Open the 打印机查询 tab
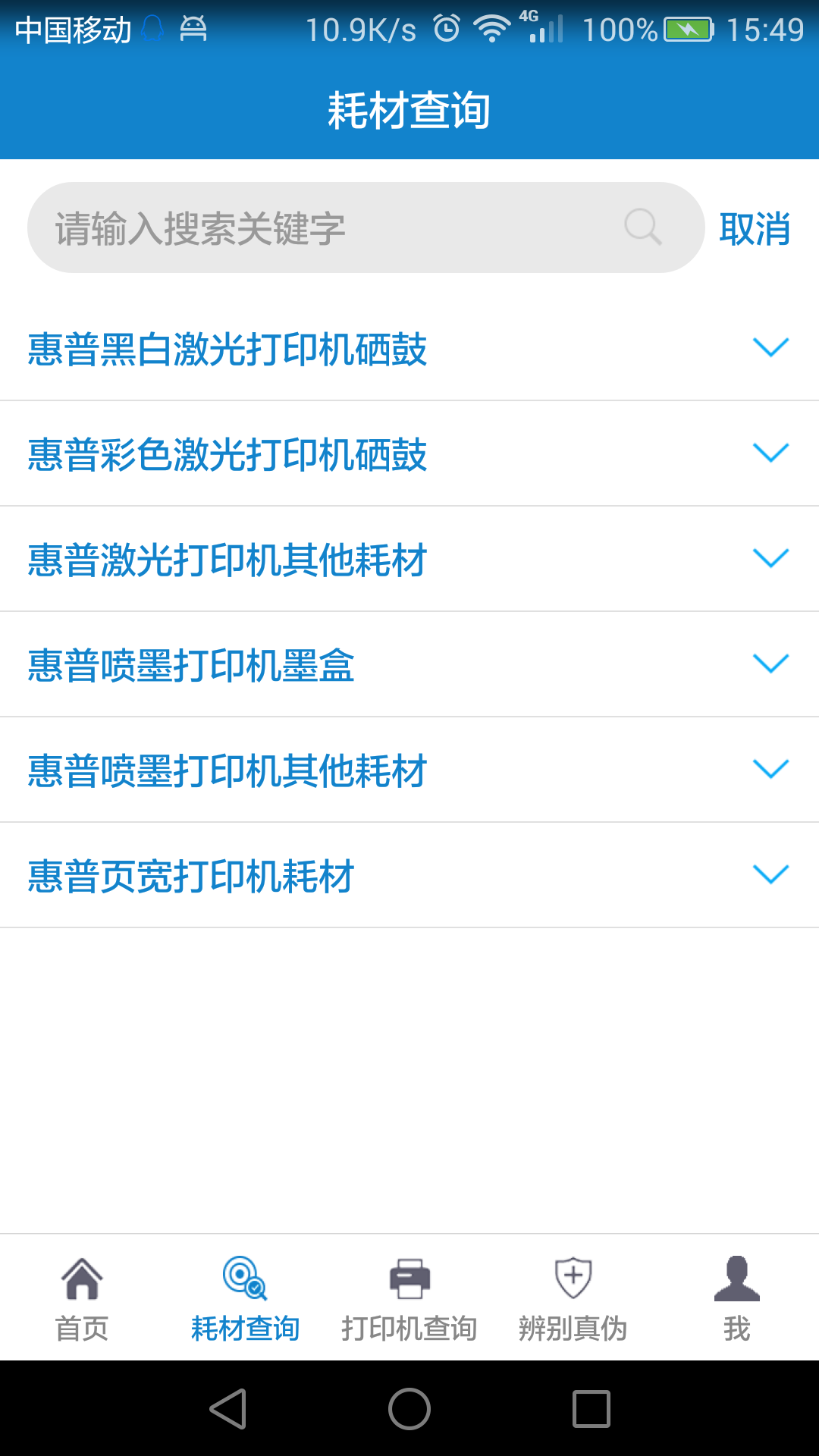The height and width of the screenshot is (1456, 819). 409,1298
